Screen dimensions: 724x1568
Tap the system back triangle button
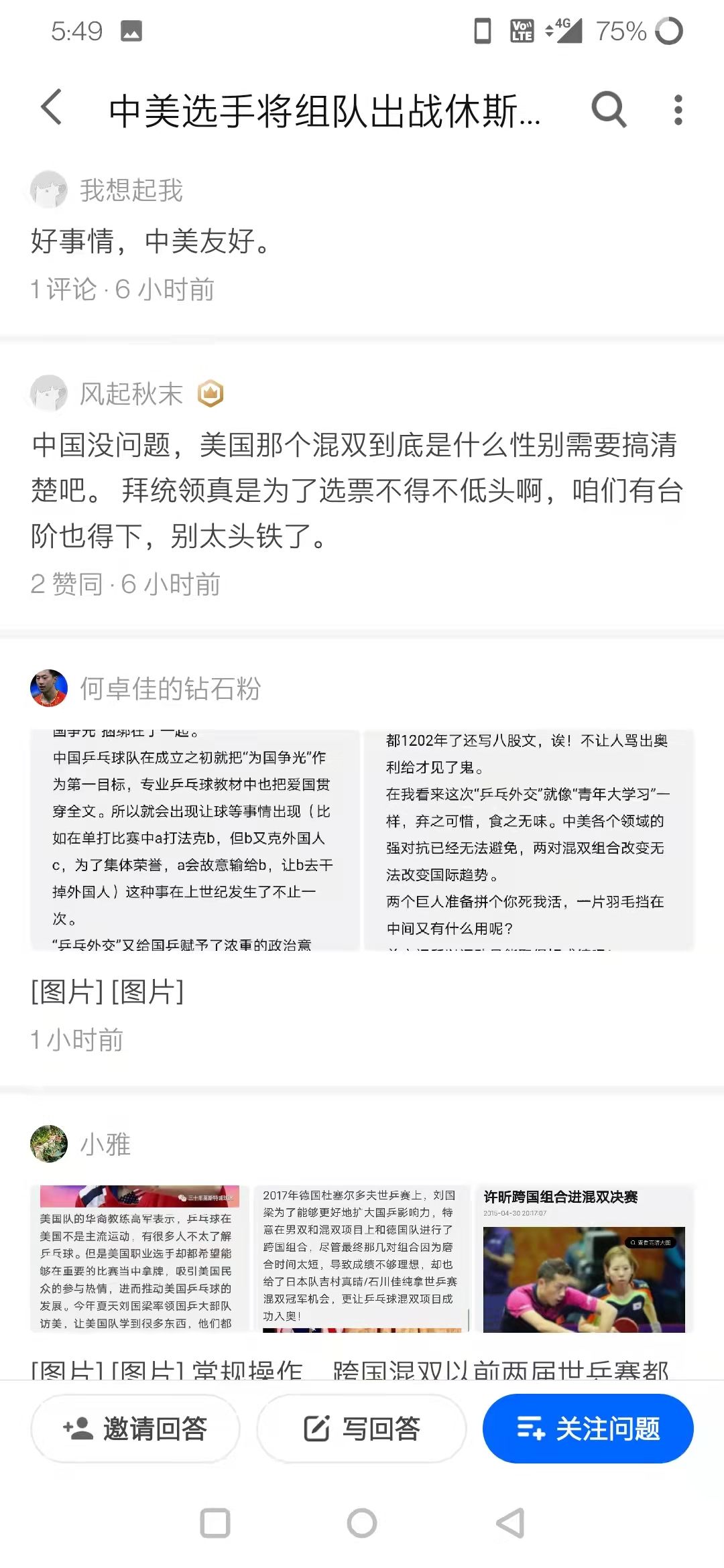click(510, 1522)
